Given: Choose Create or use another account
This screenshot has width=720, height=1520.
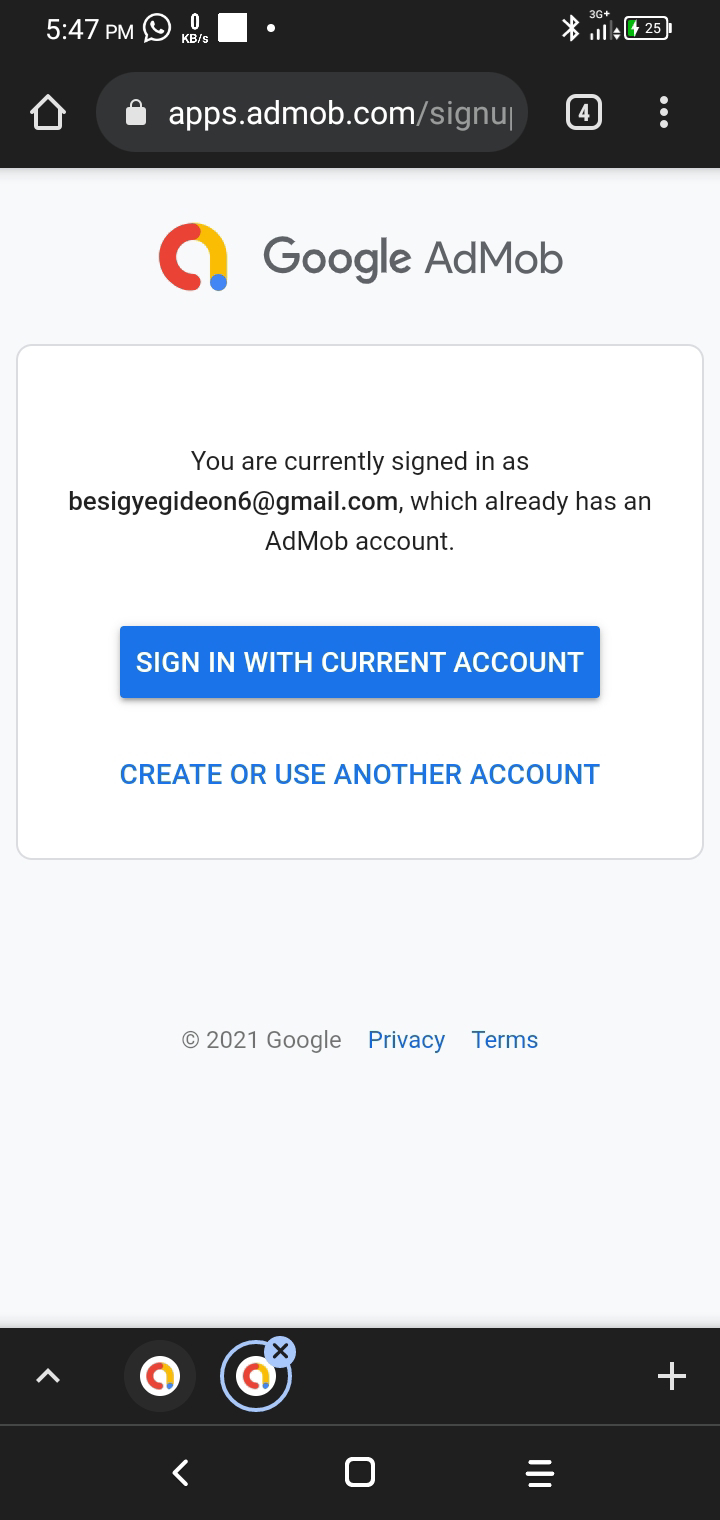Looking at the screenshot, I should [360, 774].
